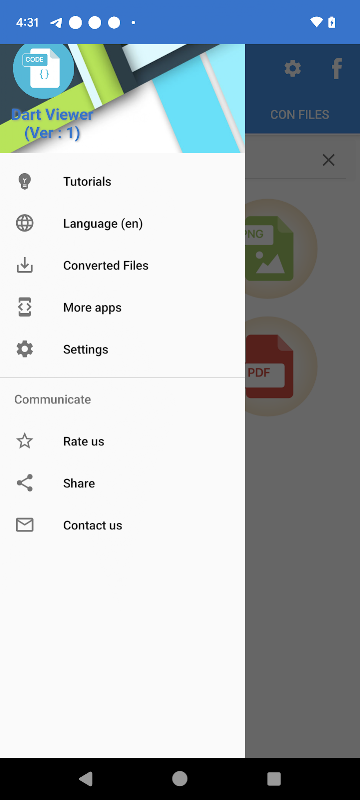
Task: Open Contact us
Action: [x=122, y=525]
